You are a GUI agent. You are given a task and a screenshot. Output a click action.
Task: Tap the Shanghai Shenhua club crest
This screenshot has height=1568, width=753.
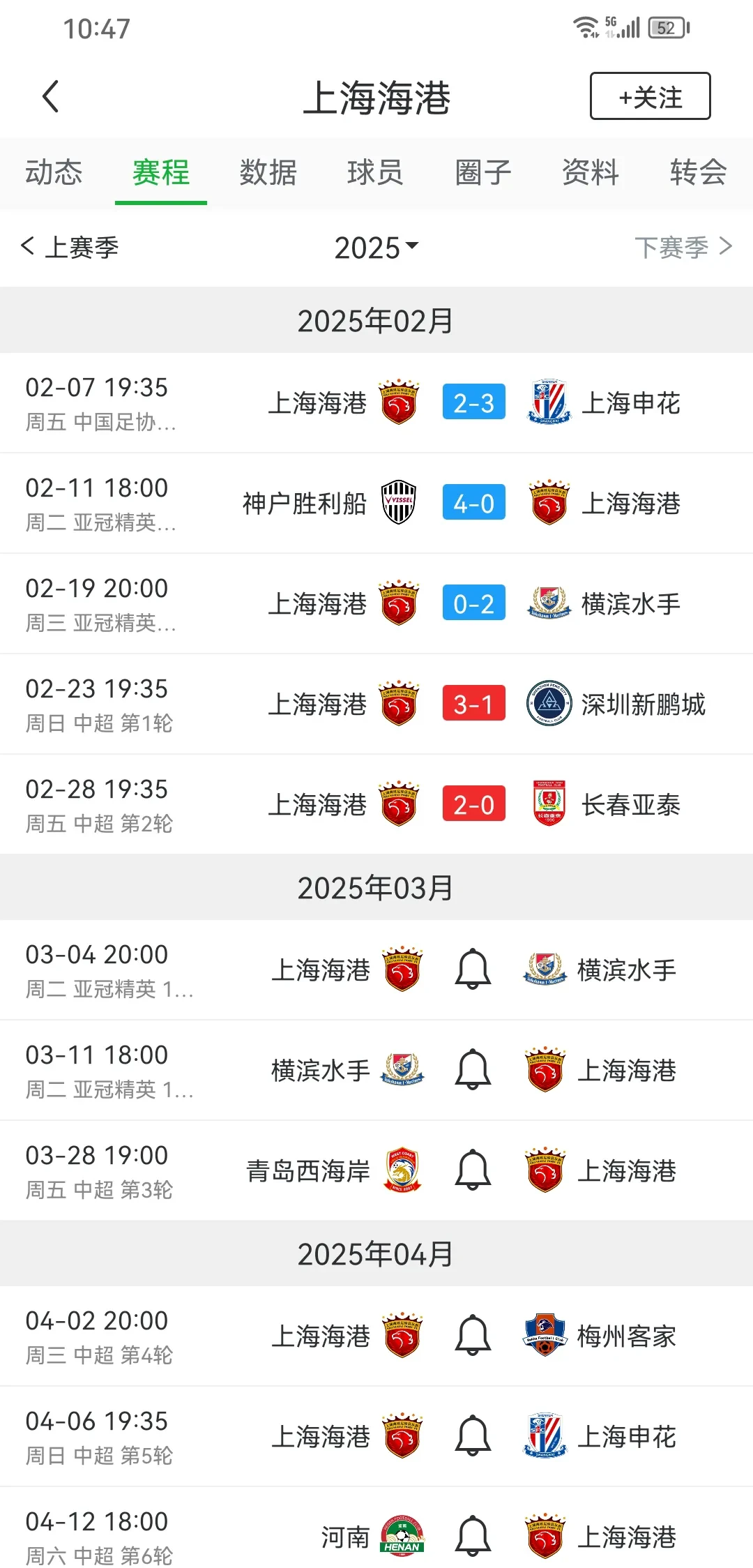pyautogui.click(x=546, y=402)
